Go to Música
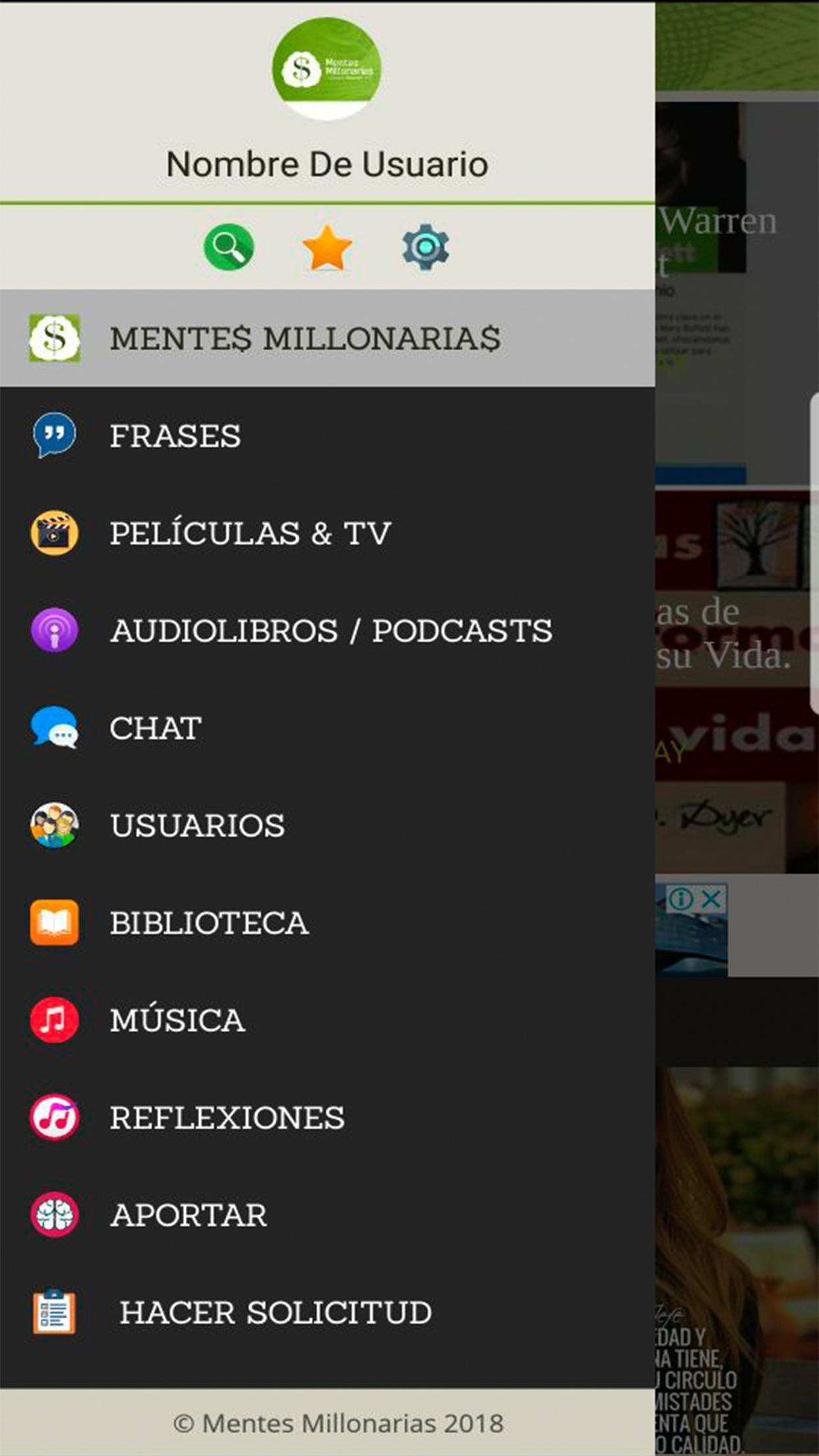Image resolution: width=819 pixels, height=1456 pixels. point(177,1020)
